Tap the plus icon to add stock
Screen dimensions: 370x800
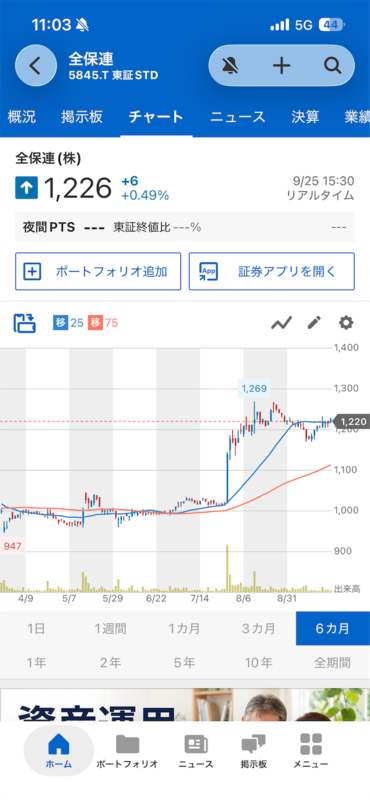282,65
